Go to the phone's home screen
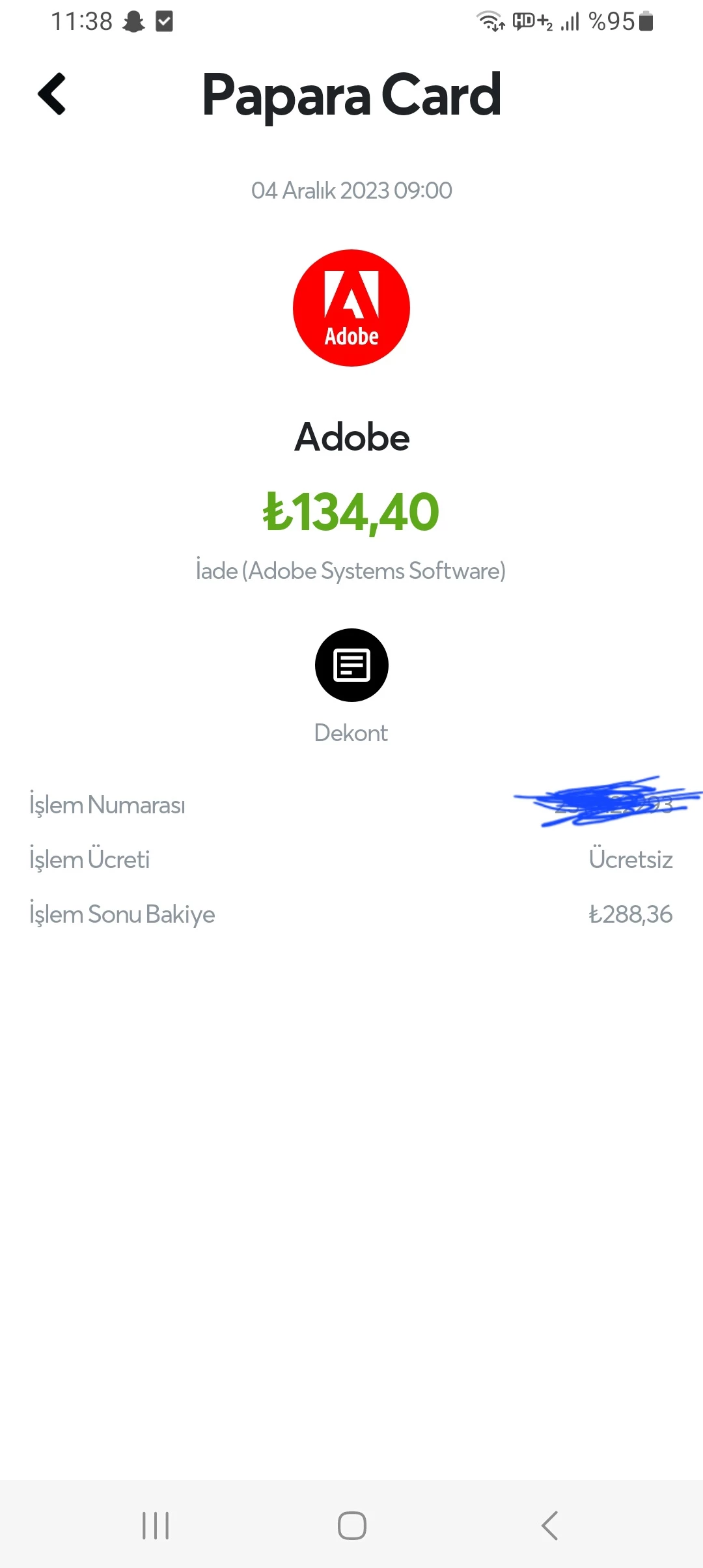 [x=351, y=1525]
